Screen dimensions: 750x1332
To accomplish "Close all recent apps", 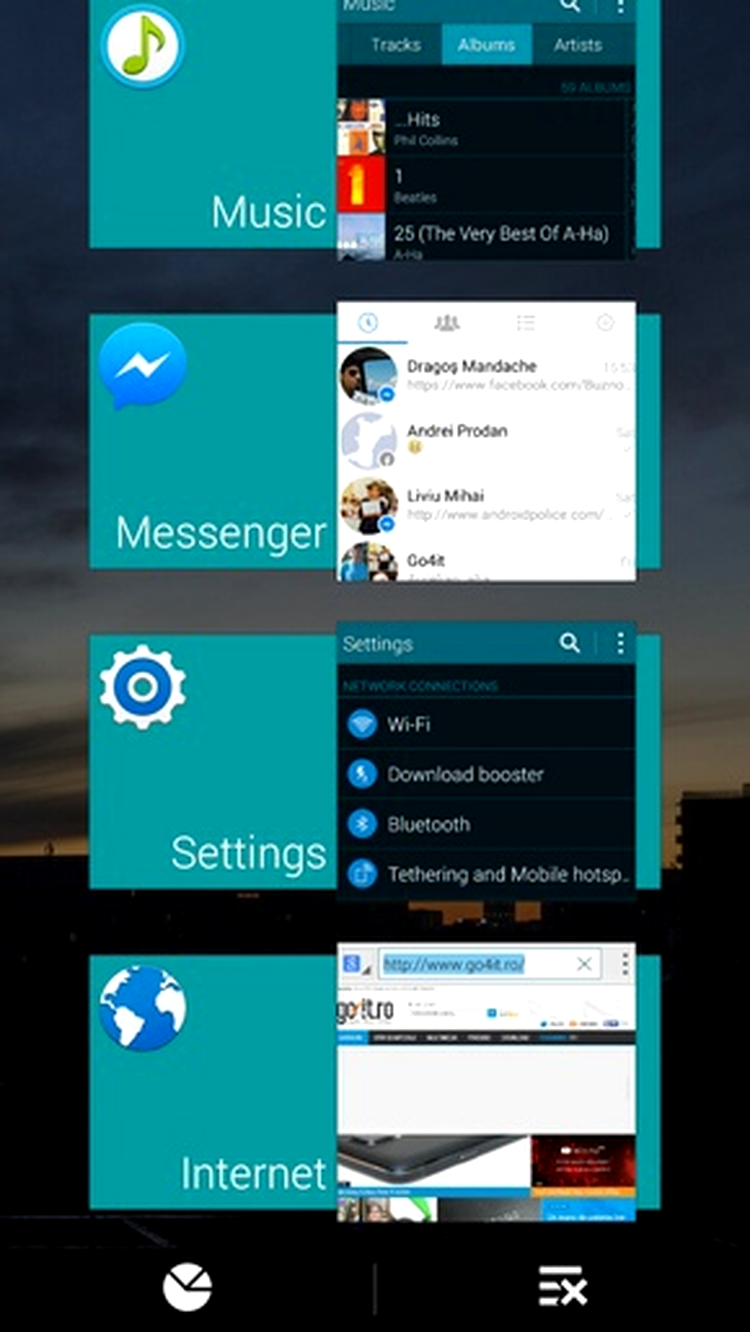I will pyautogui.click(x=562, y=1287).
